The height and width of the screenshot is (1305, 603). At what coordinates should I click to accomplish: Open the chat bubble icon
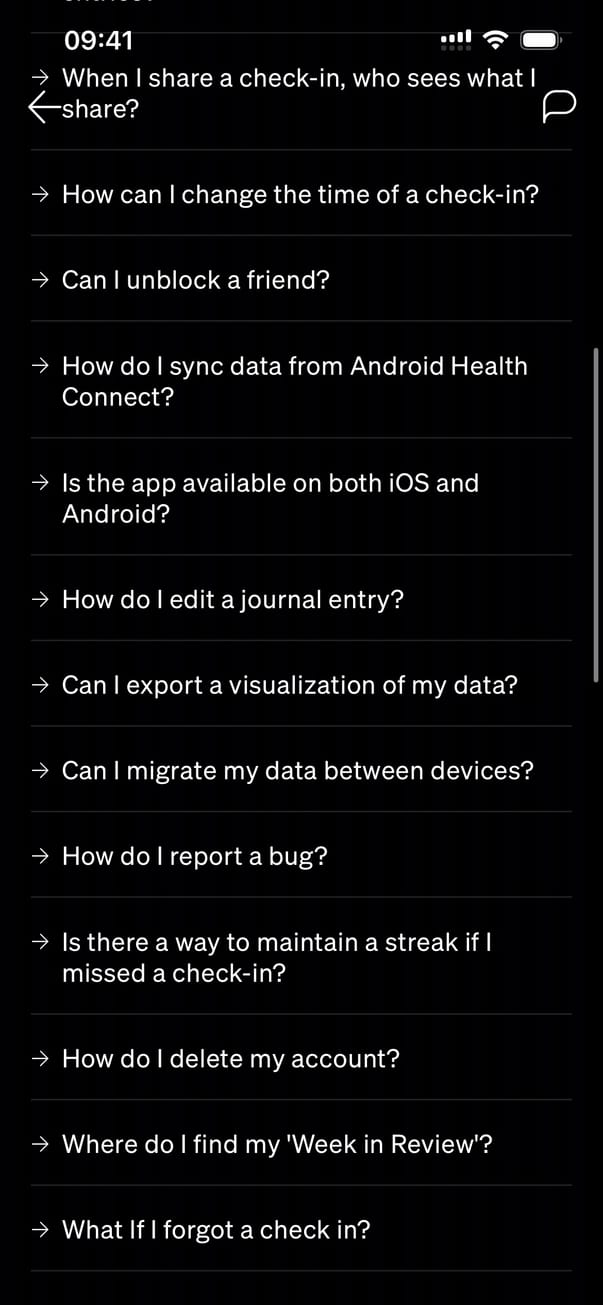558,105
